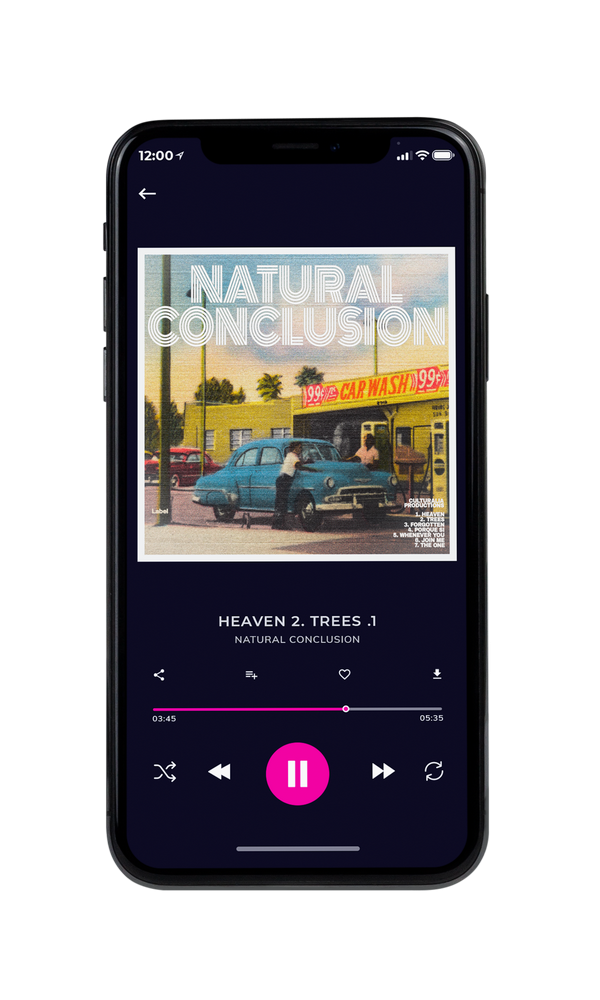Screen dimensions: 600x1000
Task: Open the Natural Conclusion album artwork
Action: [296, 404]
